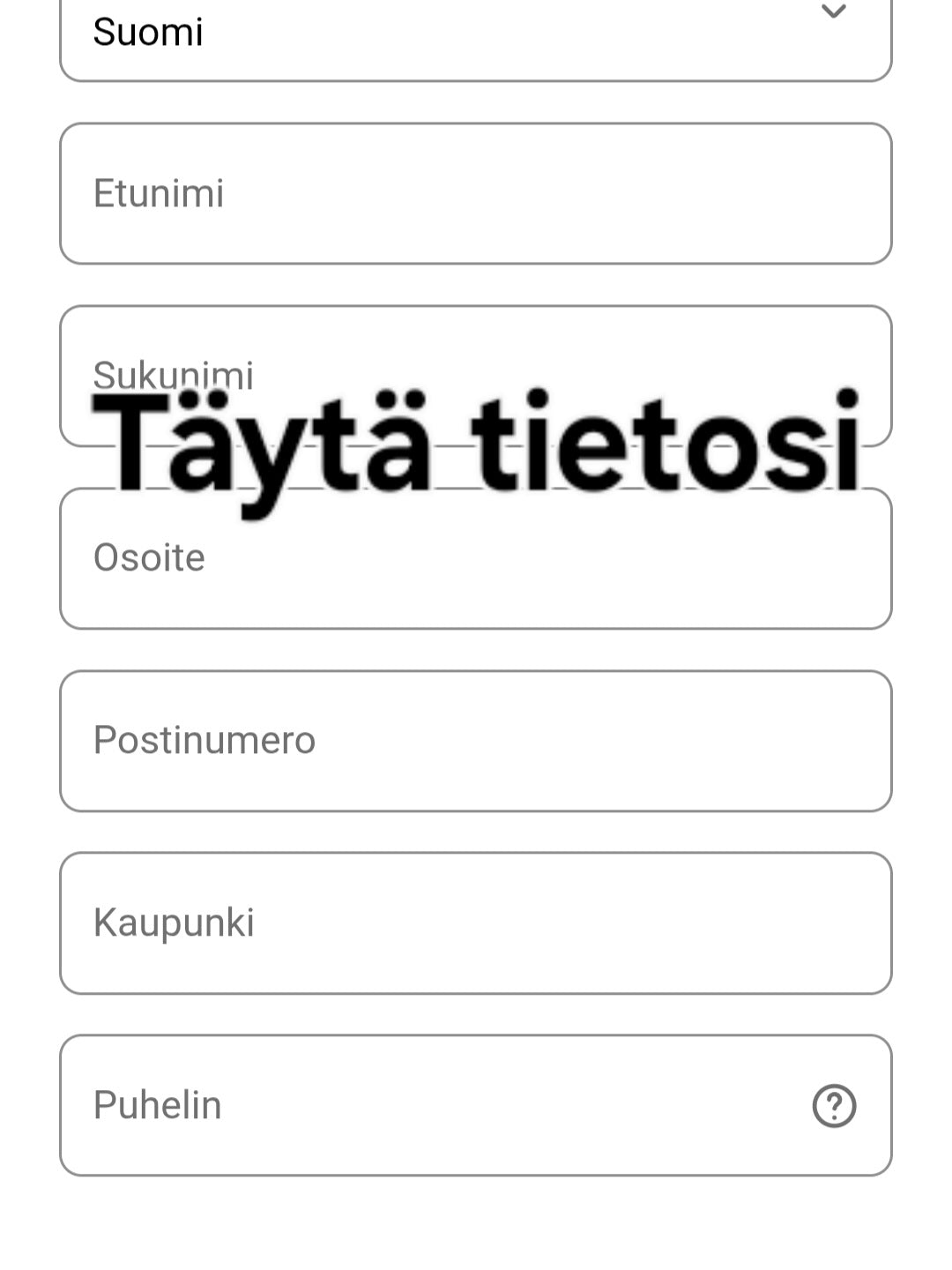Select the Kaupunki field
Viewport: 952px width, 1270px height.
(x=476, y=923)
